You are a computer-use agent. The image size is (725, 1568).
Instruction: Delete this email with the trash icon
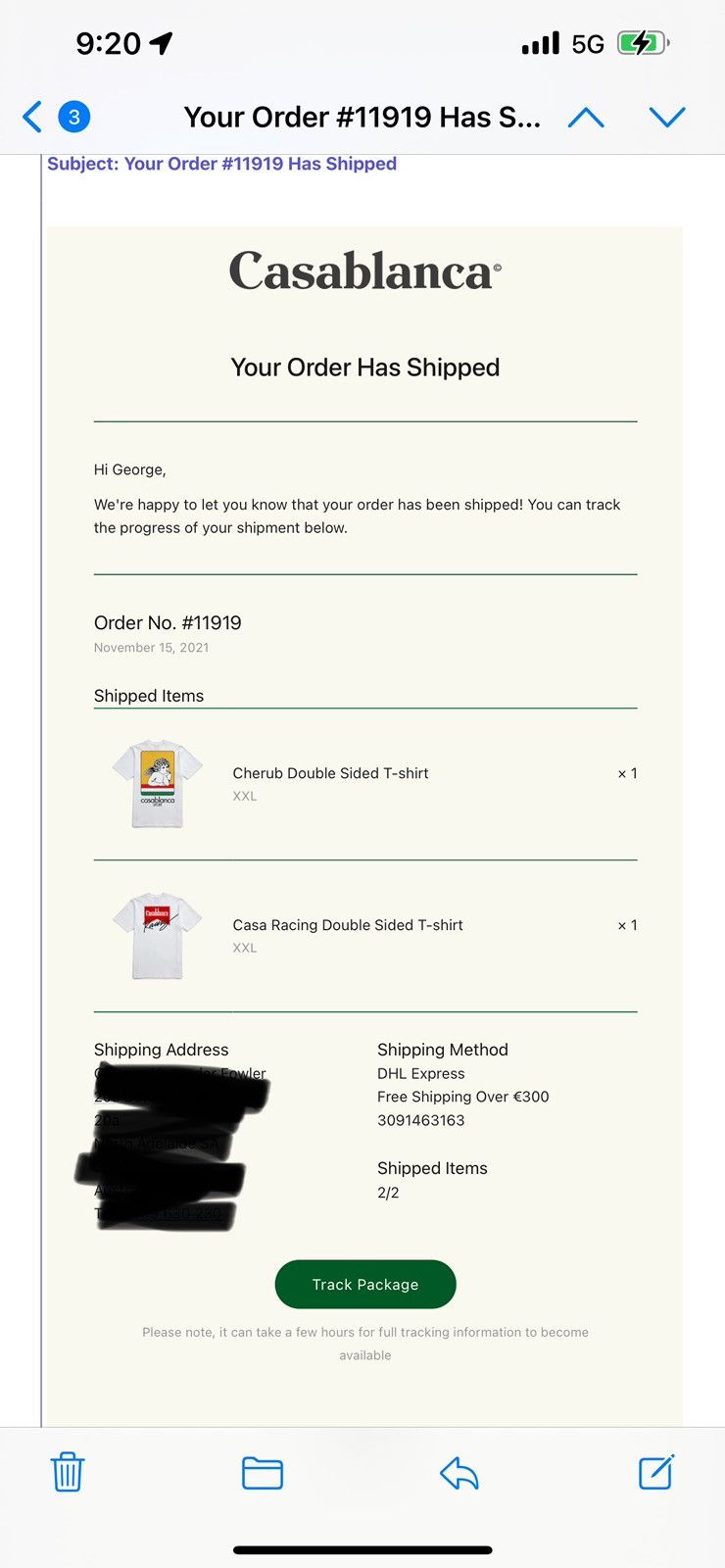click(68, 1472)
